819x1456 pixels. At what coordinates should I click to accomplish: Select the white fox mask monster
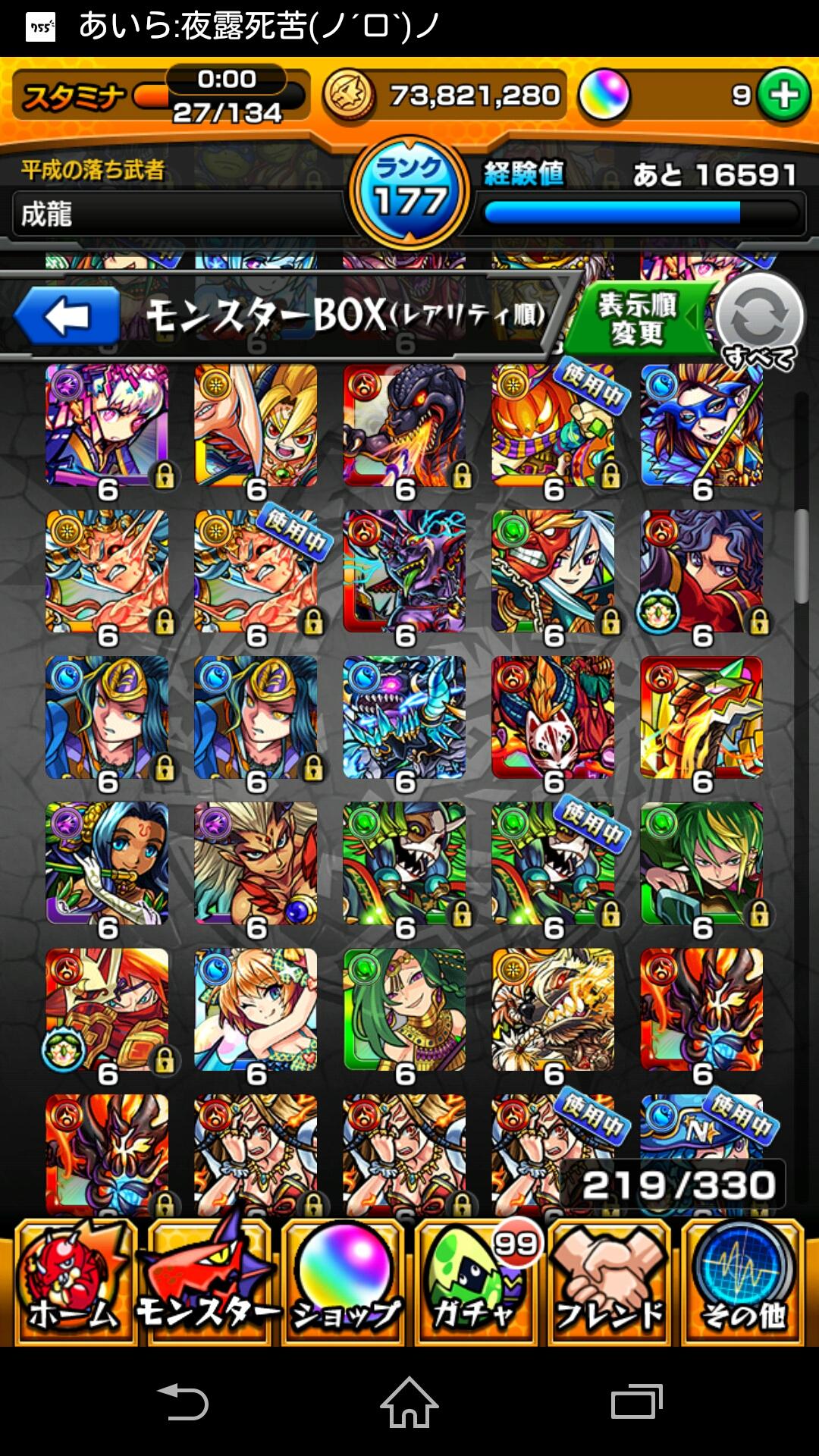[553, 717]
